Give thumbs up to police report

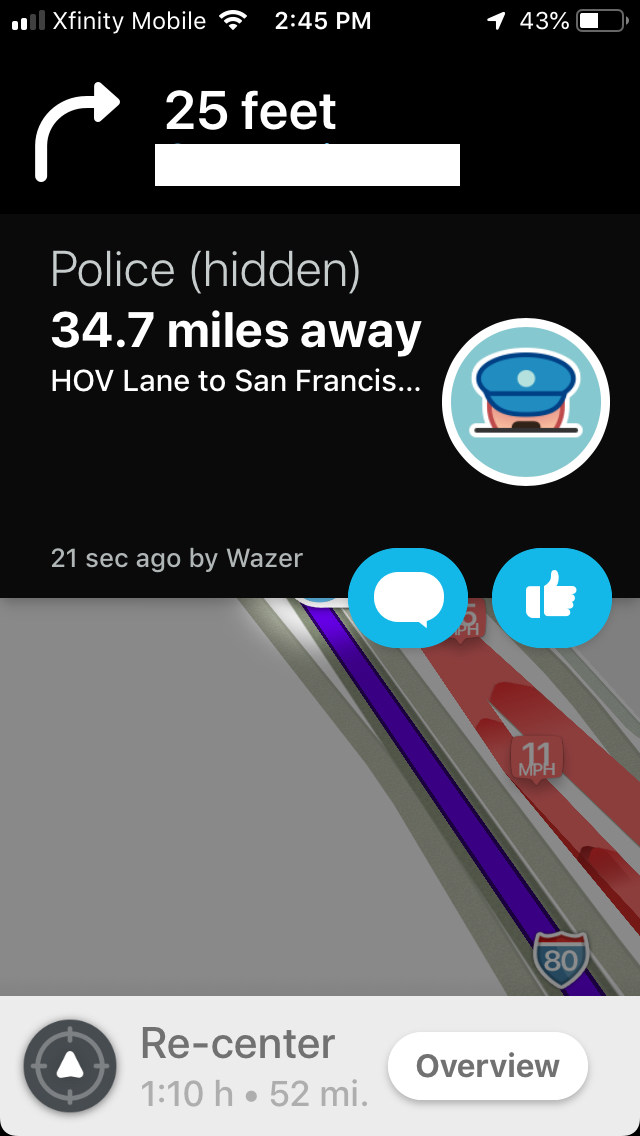tap(551, 598)
